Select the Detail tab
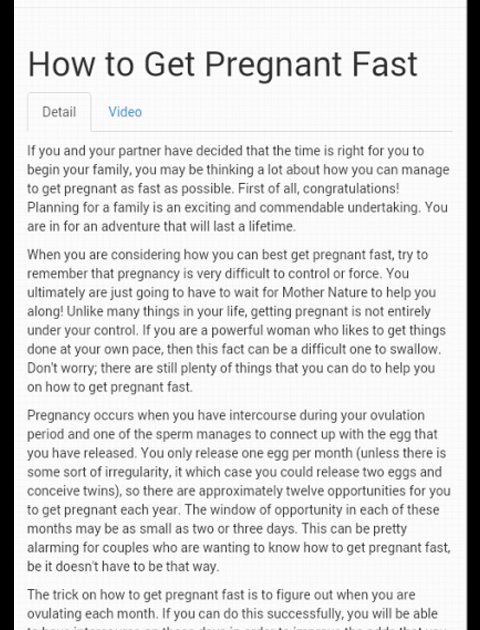 tap(59, 112)
